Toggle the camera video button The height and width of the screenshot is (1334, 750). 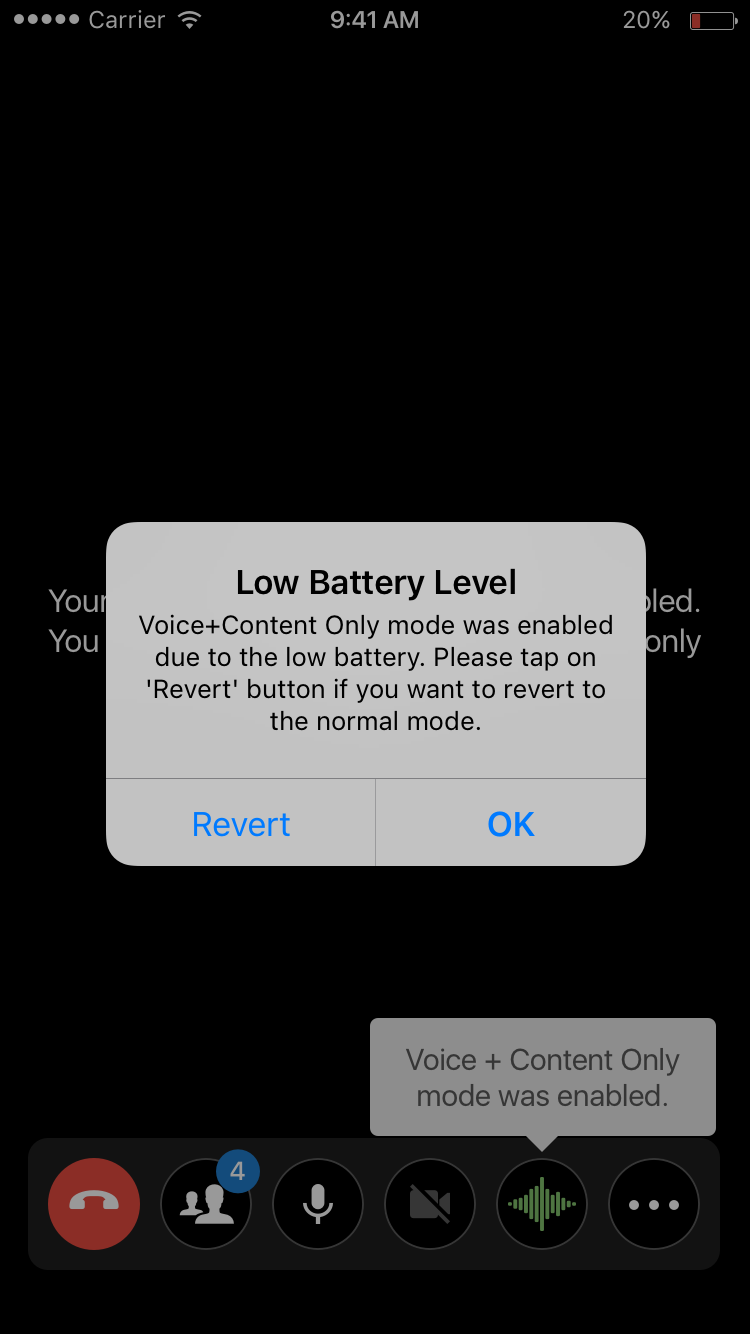[430, 1204]
